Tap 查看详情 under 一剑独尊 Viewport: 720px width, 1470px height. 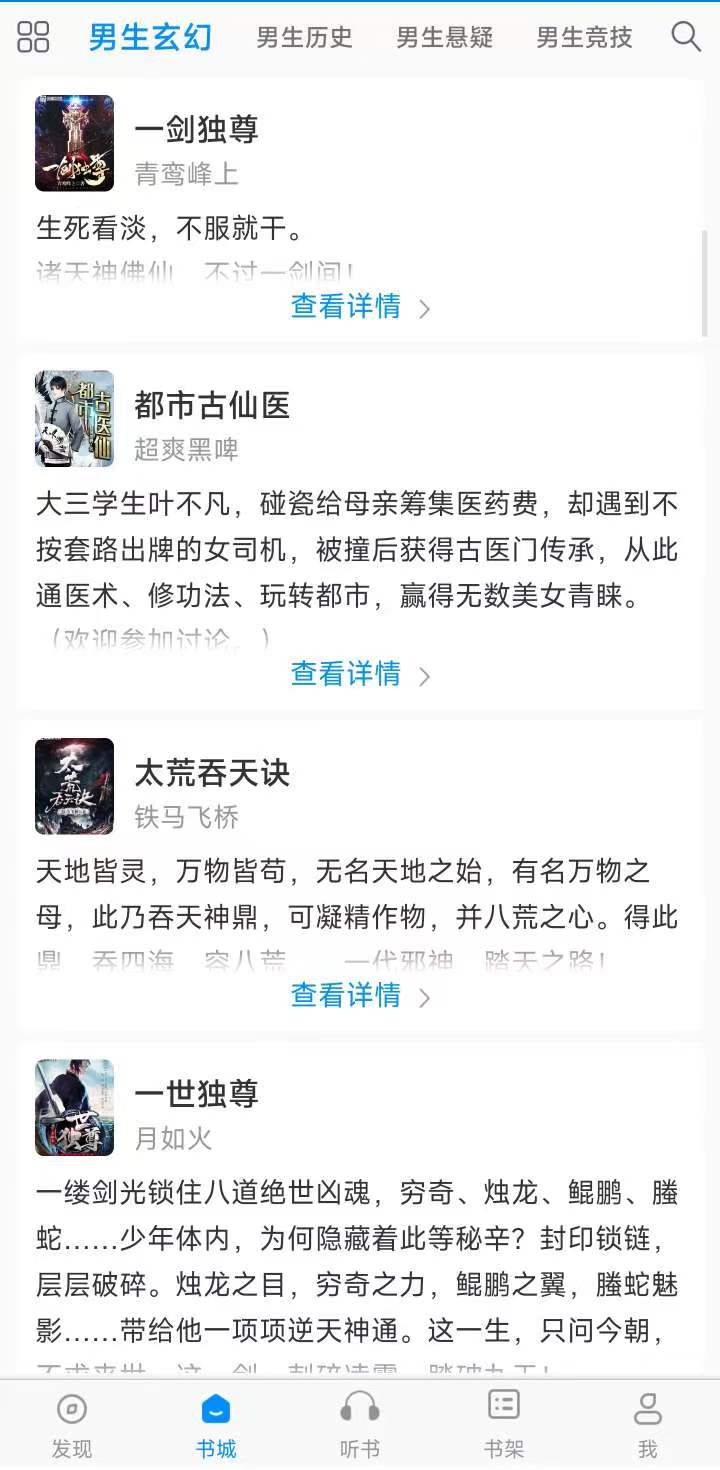point(360,307)
